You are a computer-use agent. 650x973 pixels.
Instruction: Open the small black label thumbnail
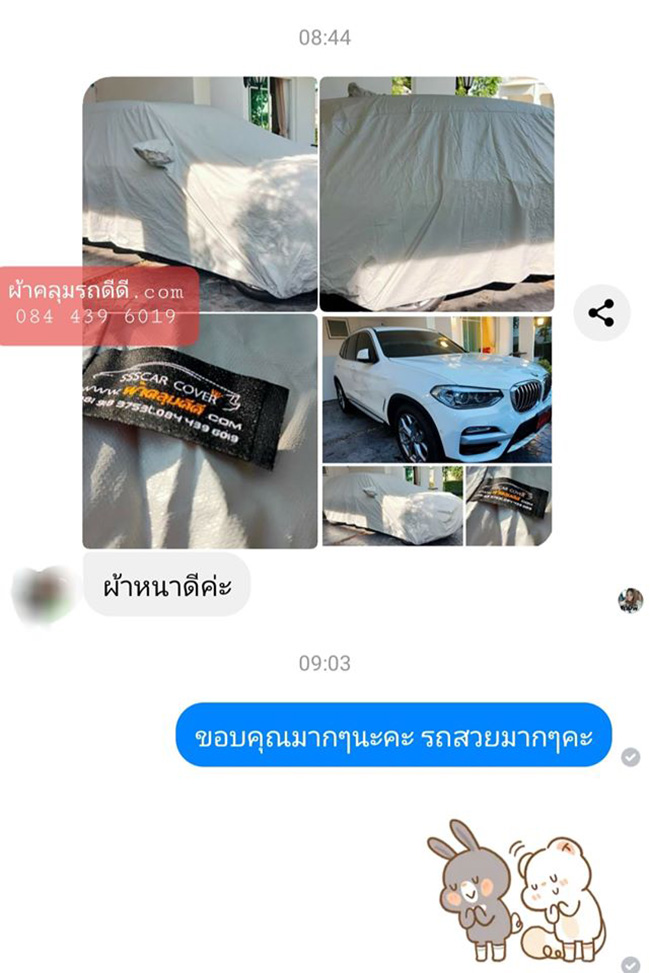click(509, 506)
